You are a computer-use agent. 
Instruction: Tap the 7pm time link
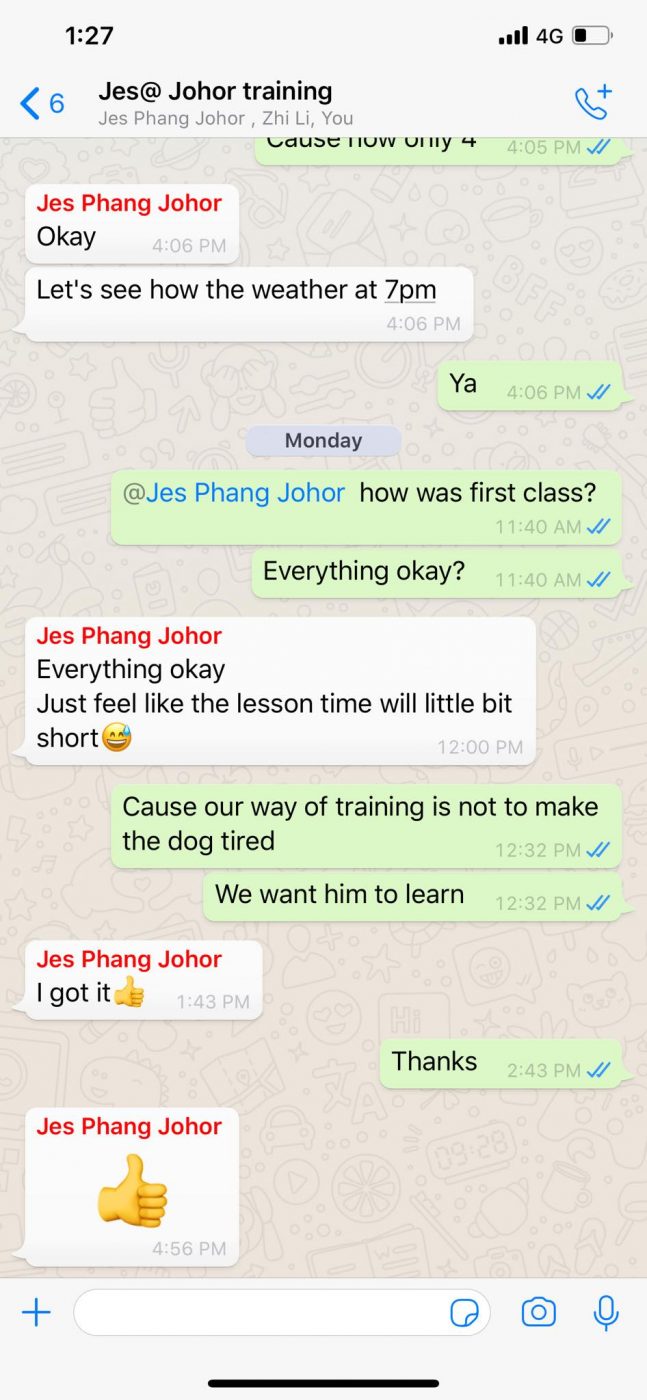coord(410,290)
